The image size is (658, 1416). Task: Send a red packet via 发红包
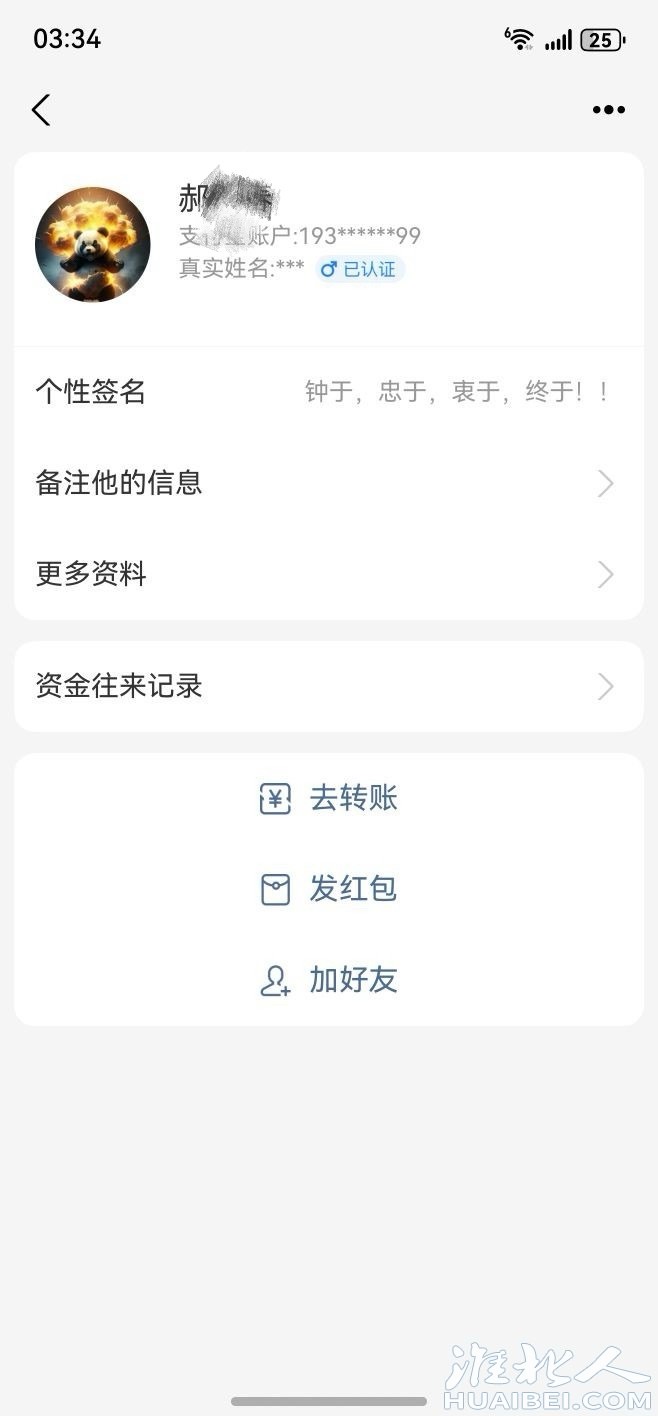pyautogui.click(x=329, y=888)
